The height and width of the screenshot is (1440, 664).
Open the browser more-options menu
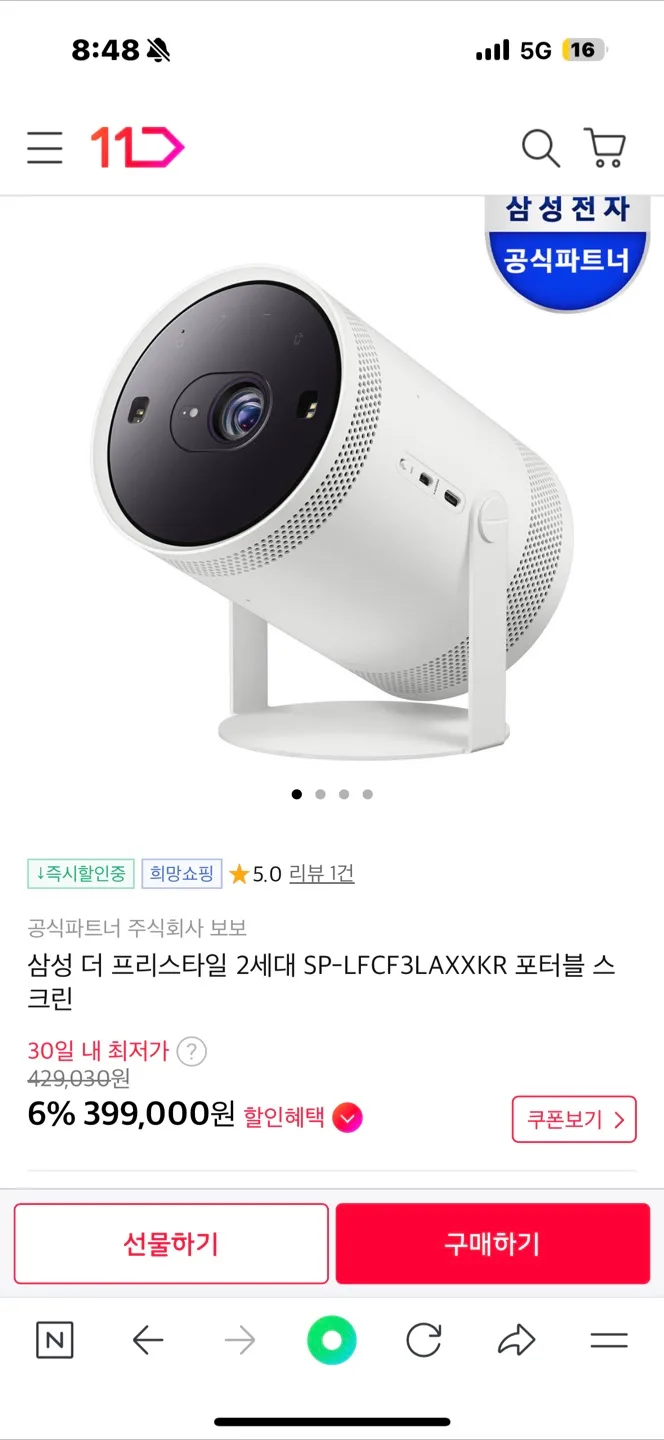point(608,1340)
